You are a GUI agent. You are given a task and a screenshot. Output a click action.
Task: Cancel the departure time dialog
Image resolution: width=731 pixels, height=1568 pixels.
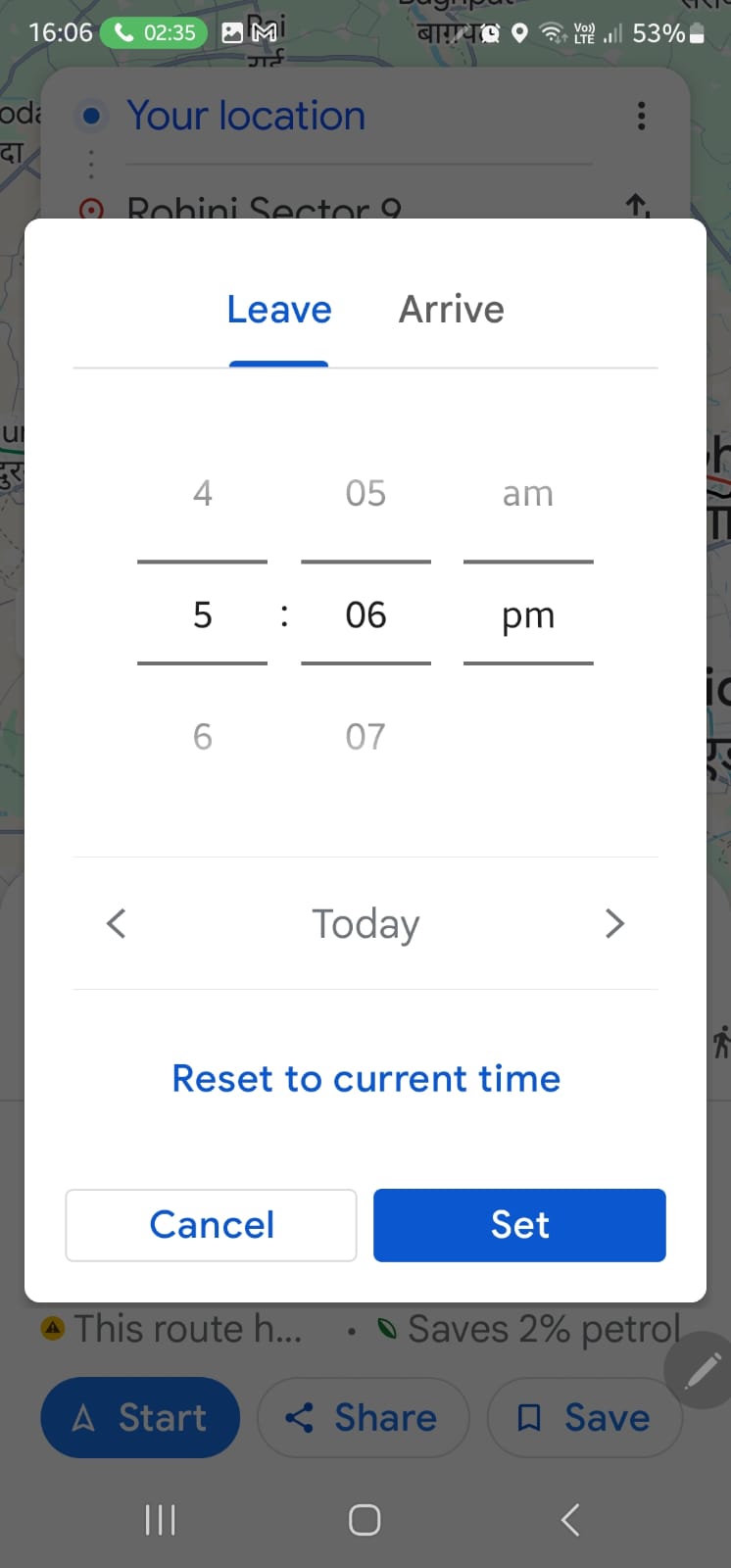point(211,1225)
